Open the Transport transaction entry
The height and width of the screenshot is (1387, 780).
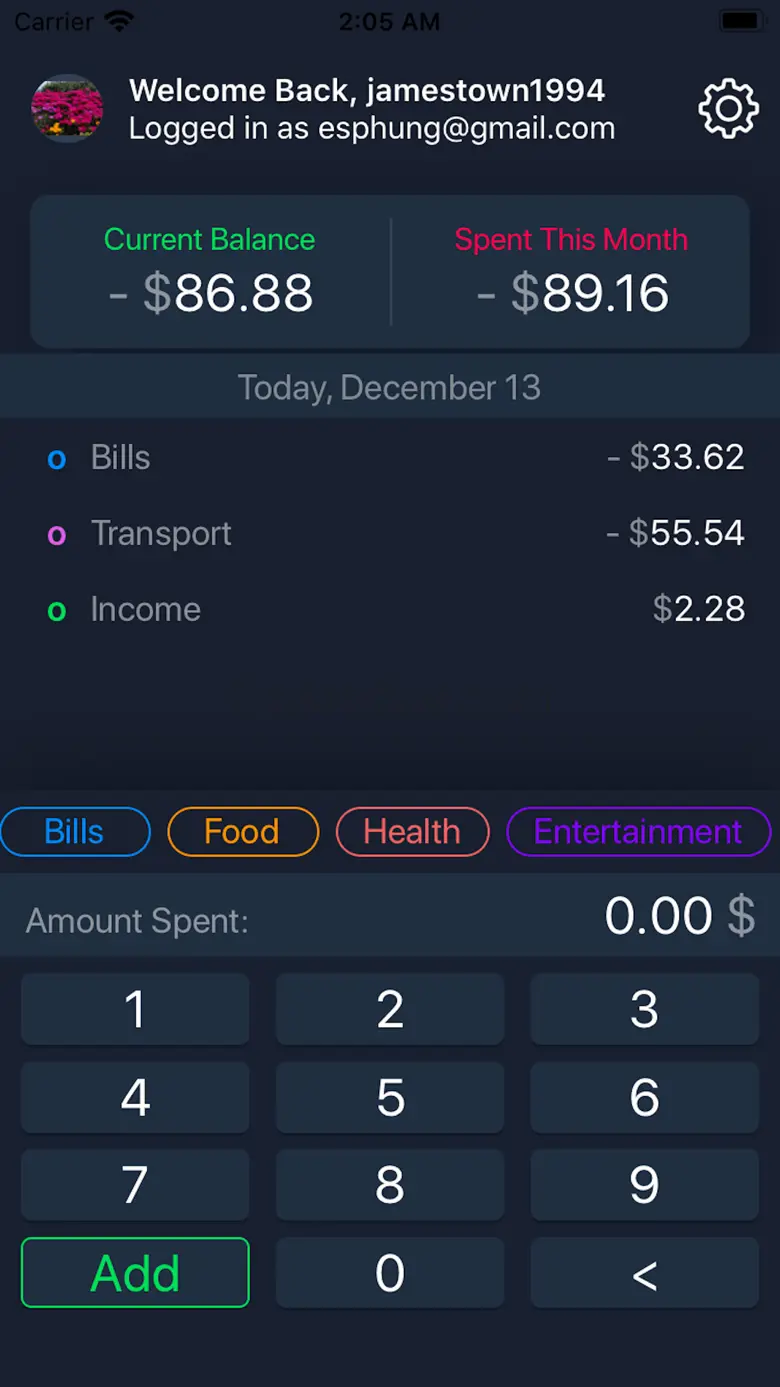pyautogui.click(x=390, y=534)
